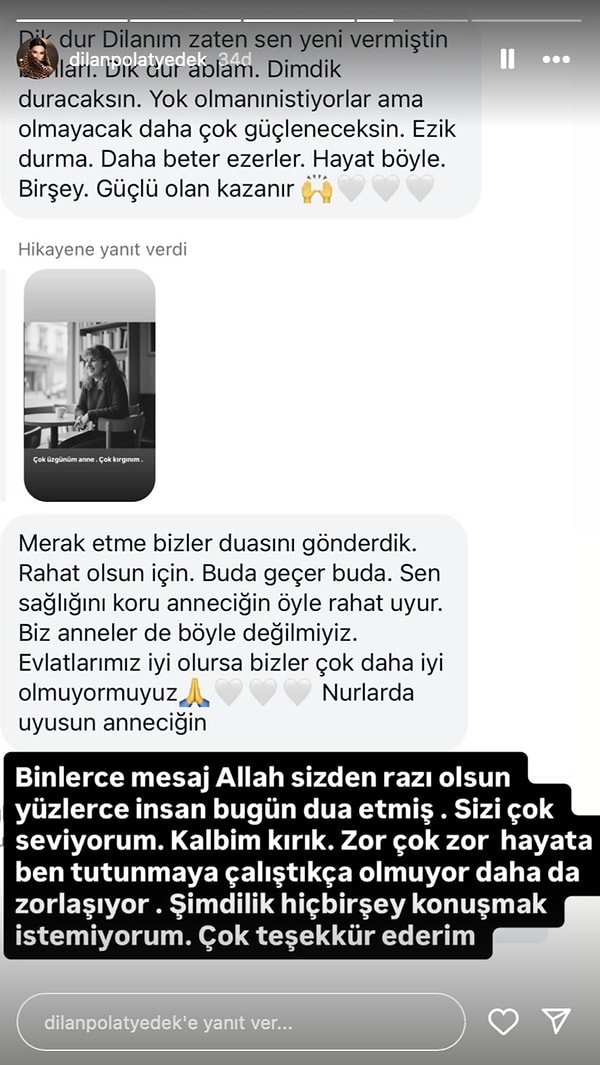Viewport: 600px width, 1065px height.
Task: Pause the story playback
Action: (x=507, y=59)
